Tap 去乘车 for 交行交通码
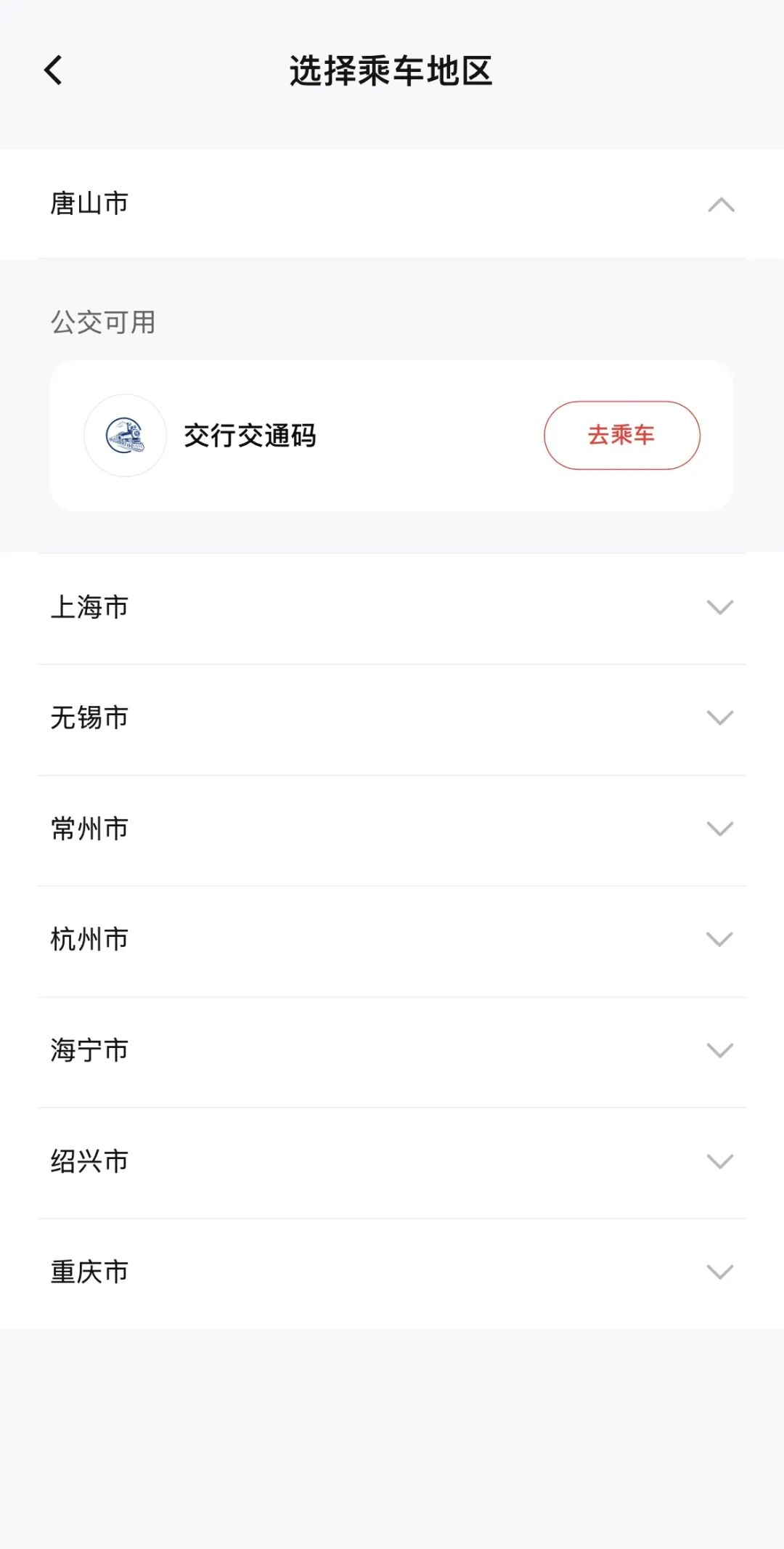 click(622, 435)
